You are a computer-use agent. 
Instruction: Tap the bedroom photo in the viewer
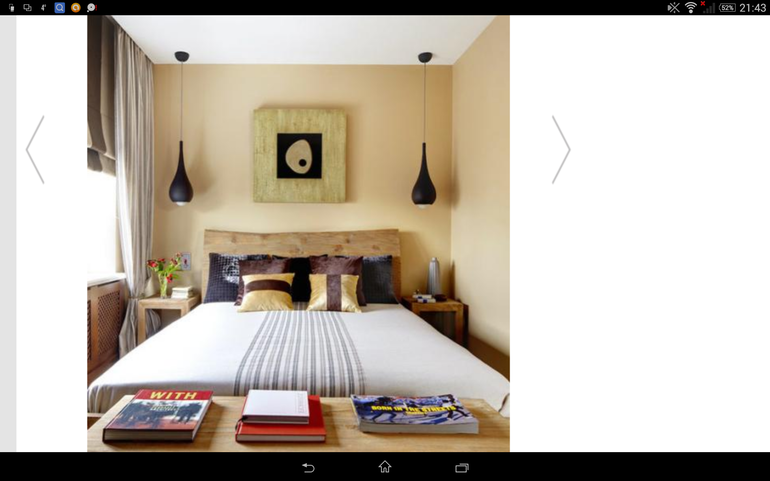298,233
